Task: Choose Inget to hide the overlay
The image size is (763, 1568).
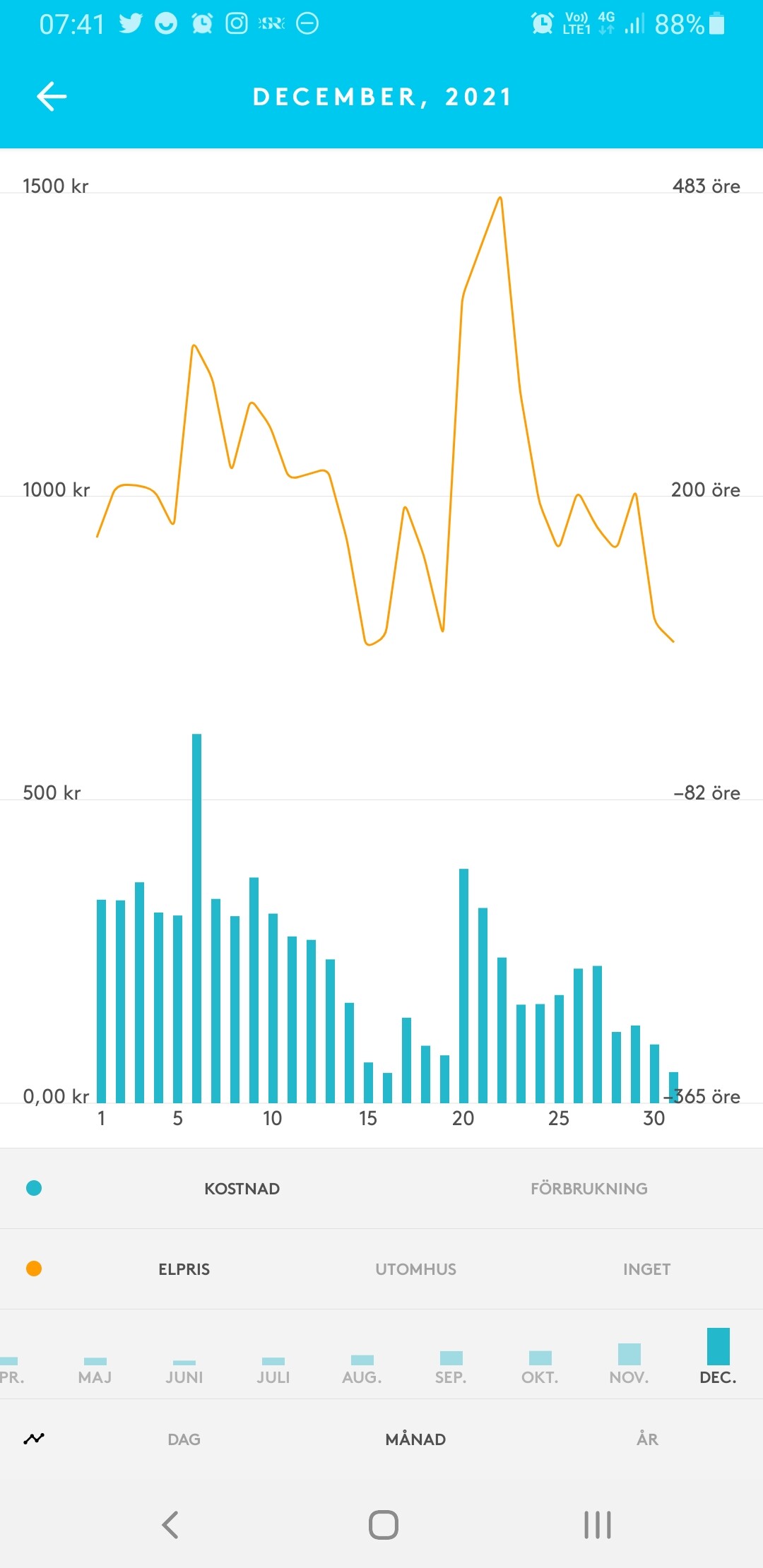Action: [646, 1269]
